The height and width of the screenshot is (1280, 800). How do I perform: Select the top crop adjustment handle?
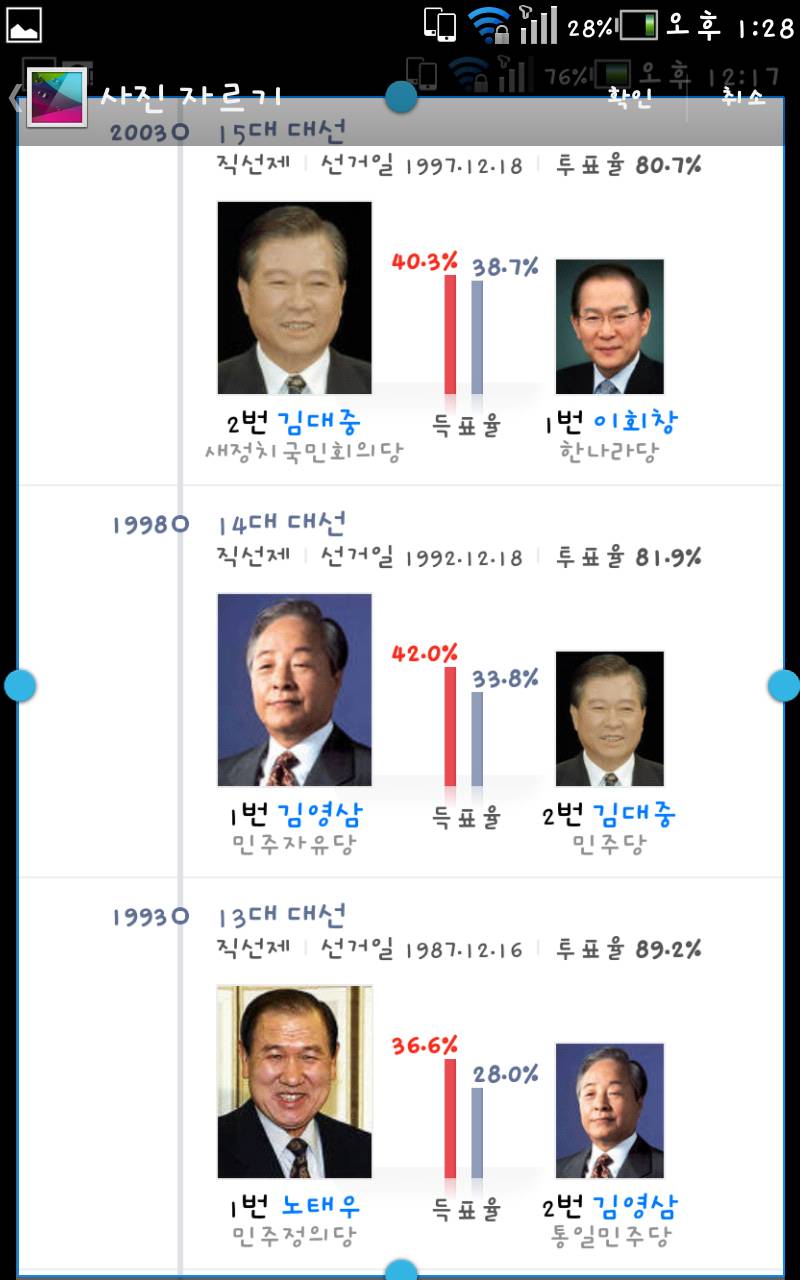[402, 97]
